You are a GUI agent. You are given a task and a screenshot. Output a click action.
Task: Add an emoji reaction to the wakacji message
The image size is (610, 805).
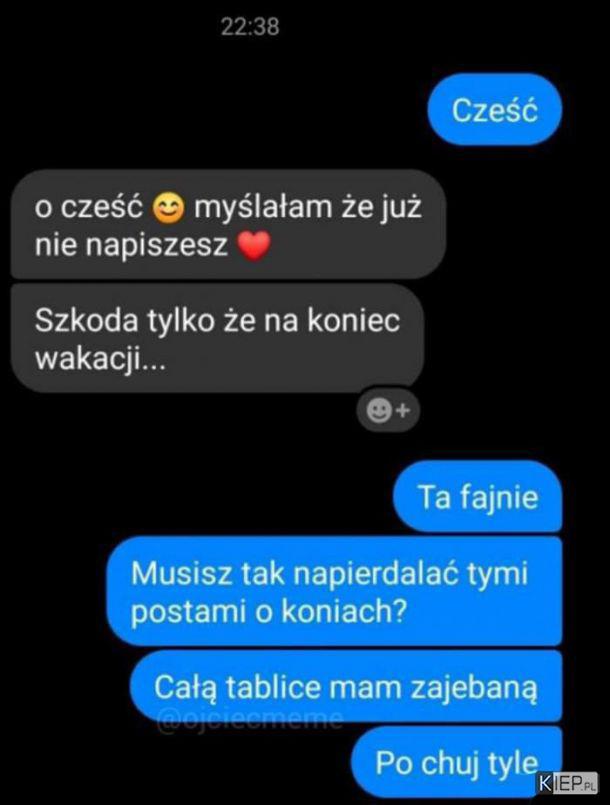pyautogui.click(x=387, y=409)
